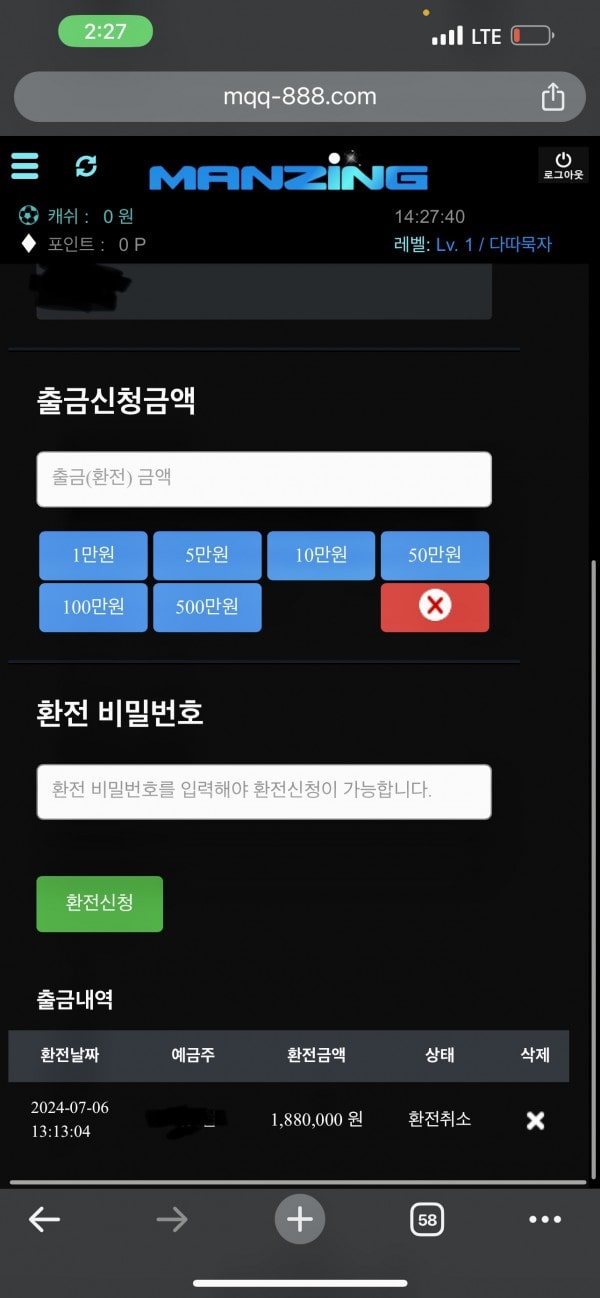Choose the 10만원 amount button
600x1298 pixels.
321,556
